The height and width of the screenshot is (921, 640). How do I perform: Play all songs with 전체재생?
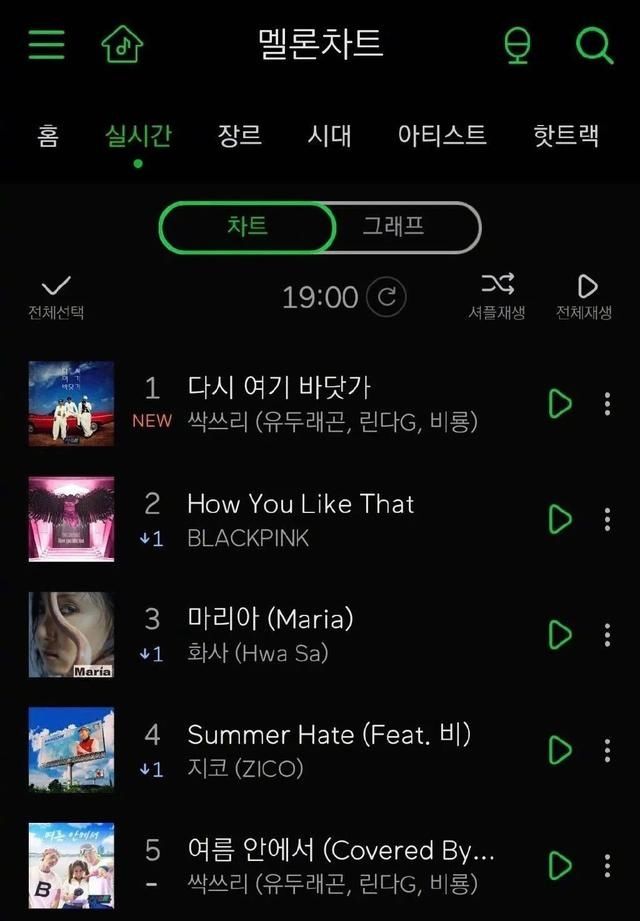584,297
